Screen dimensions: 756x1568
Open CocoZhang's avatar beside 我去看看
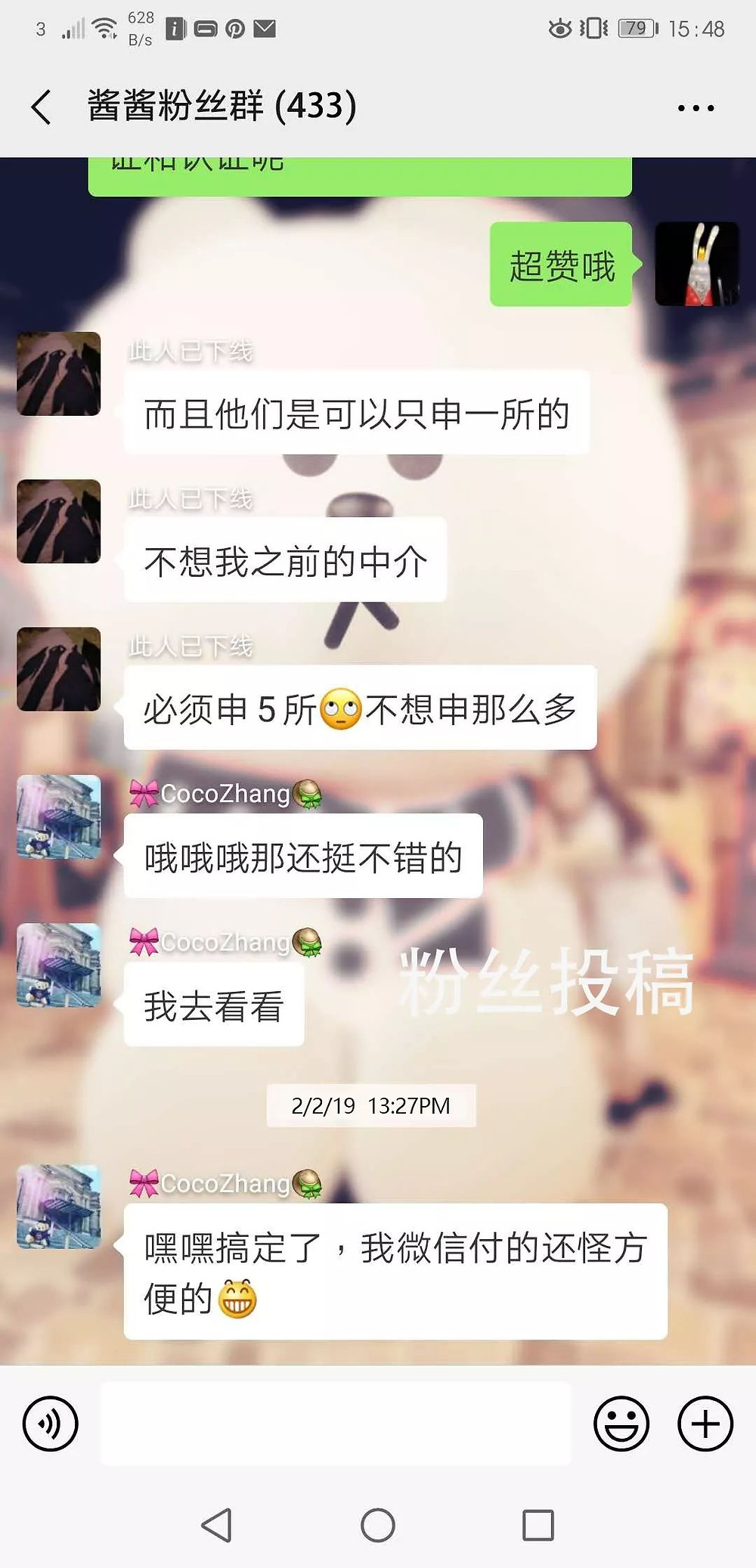(x=59, y=965)
